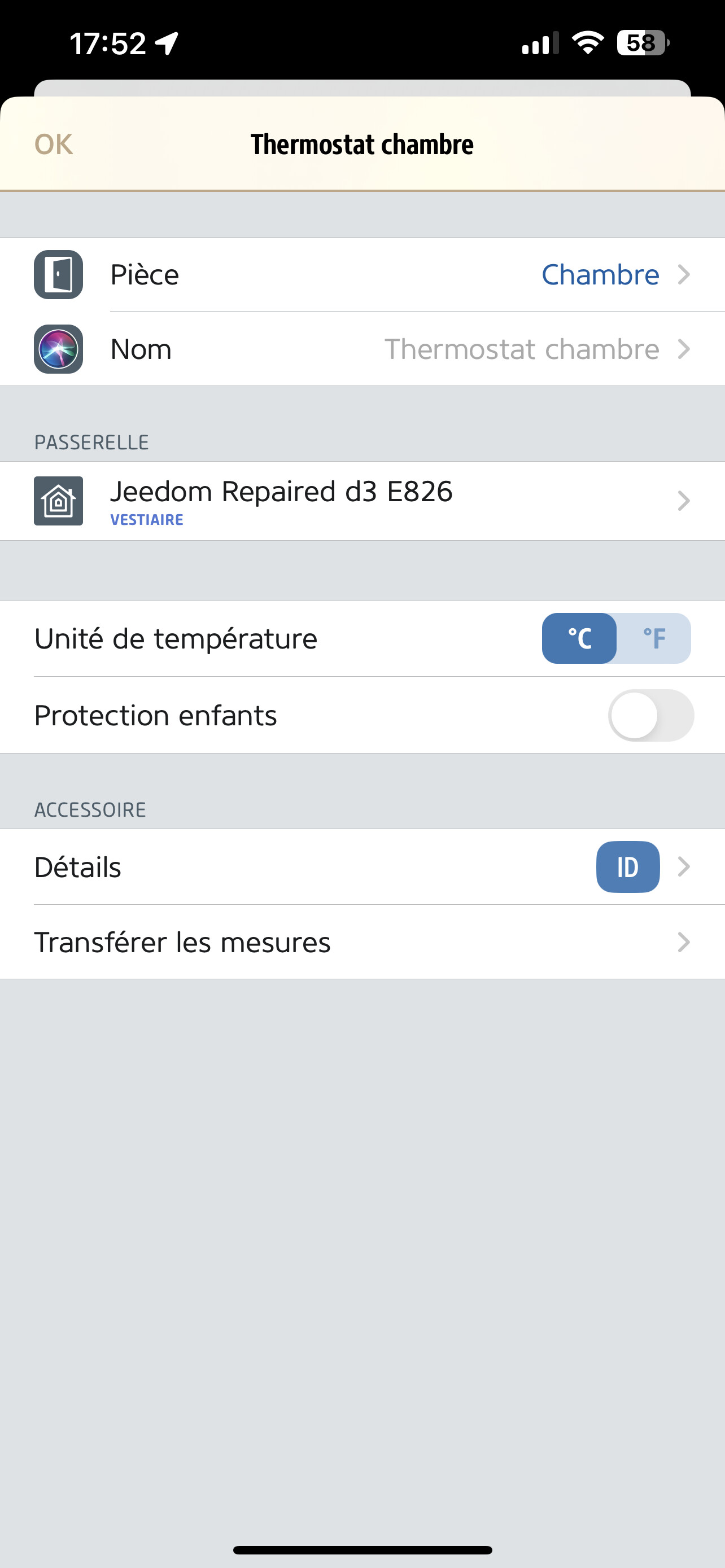Open the Pièce row set to Chambre
The image size is (725, 1568).
click(362, 274)
